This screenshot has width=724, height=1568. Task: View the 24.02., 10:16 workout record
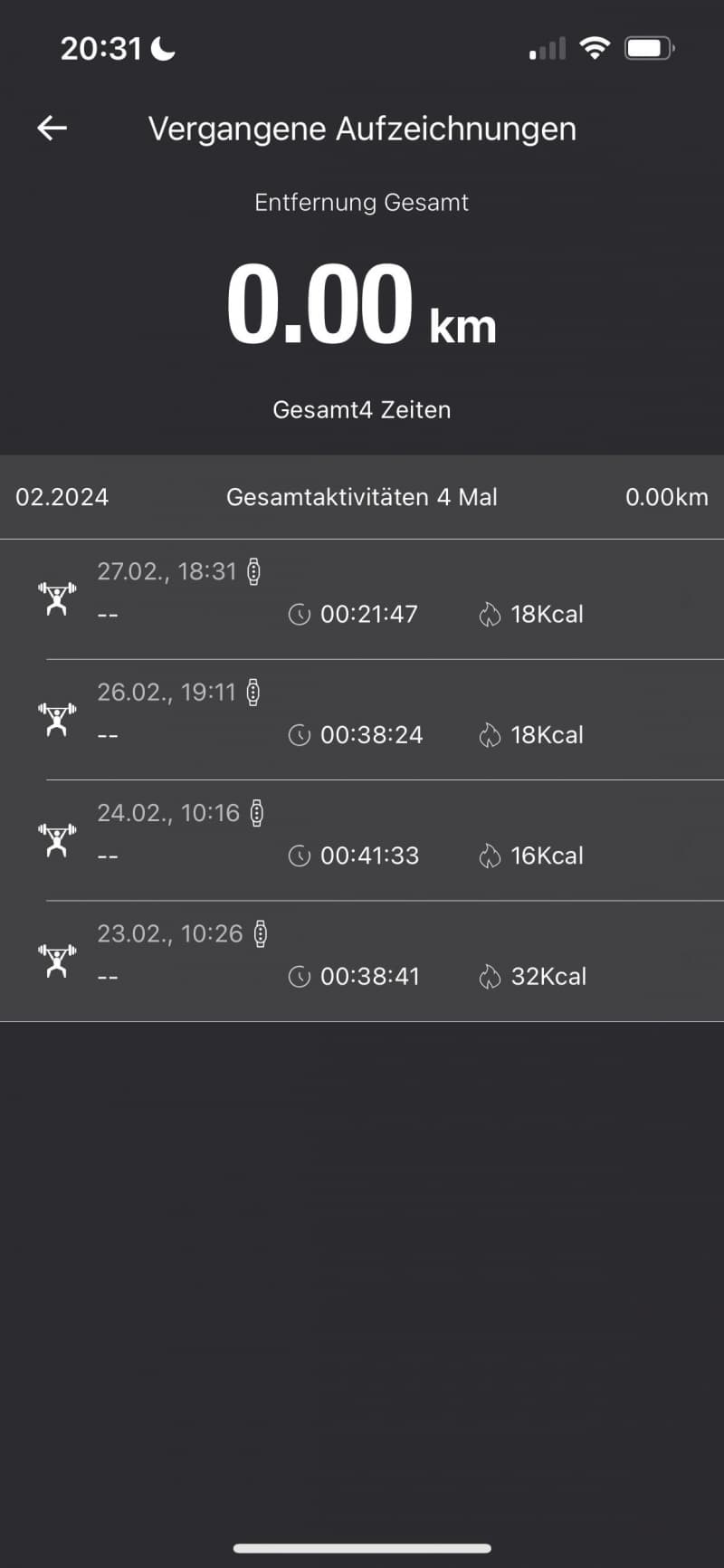pos(362,840)
